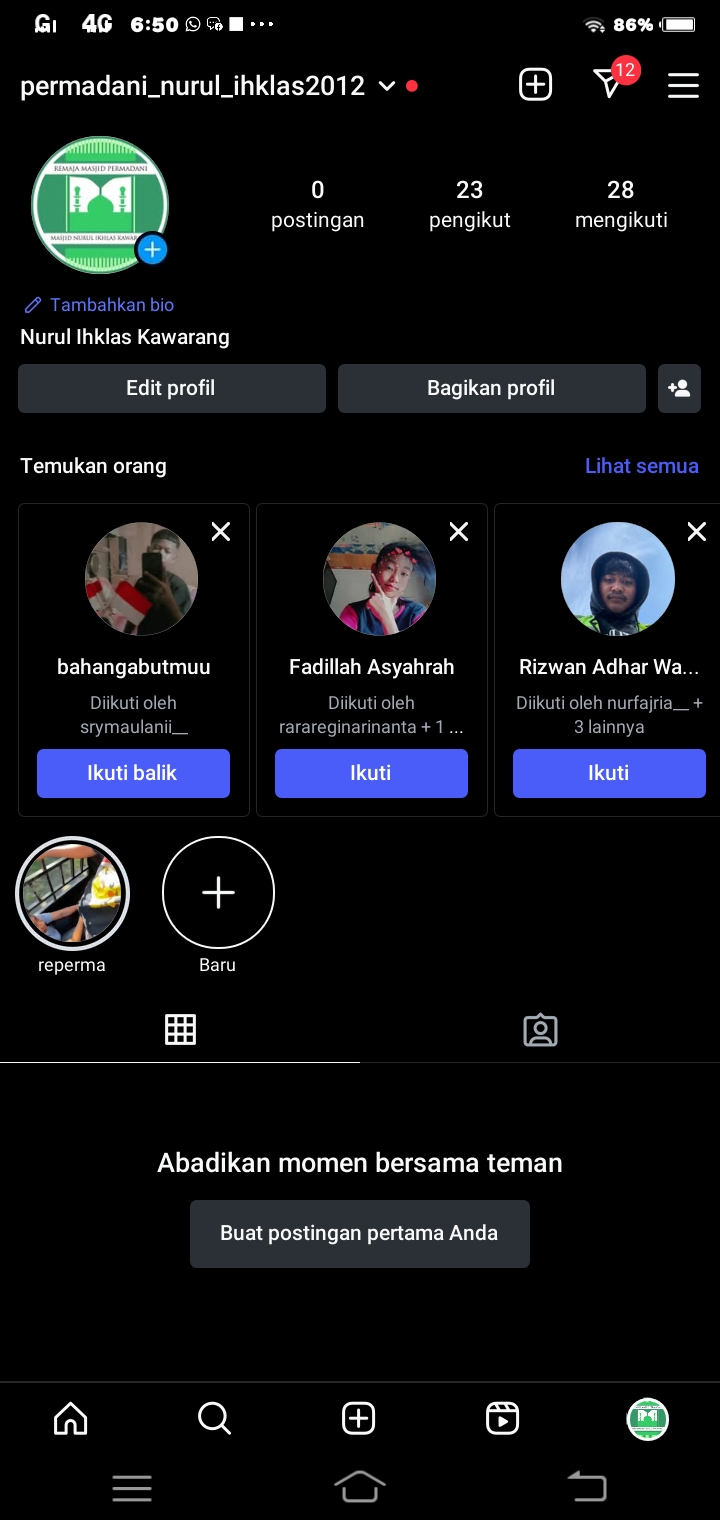Viewport: 720px width, 1520px height.
Task: Open Edit profil
Action: [171, 388]
